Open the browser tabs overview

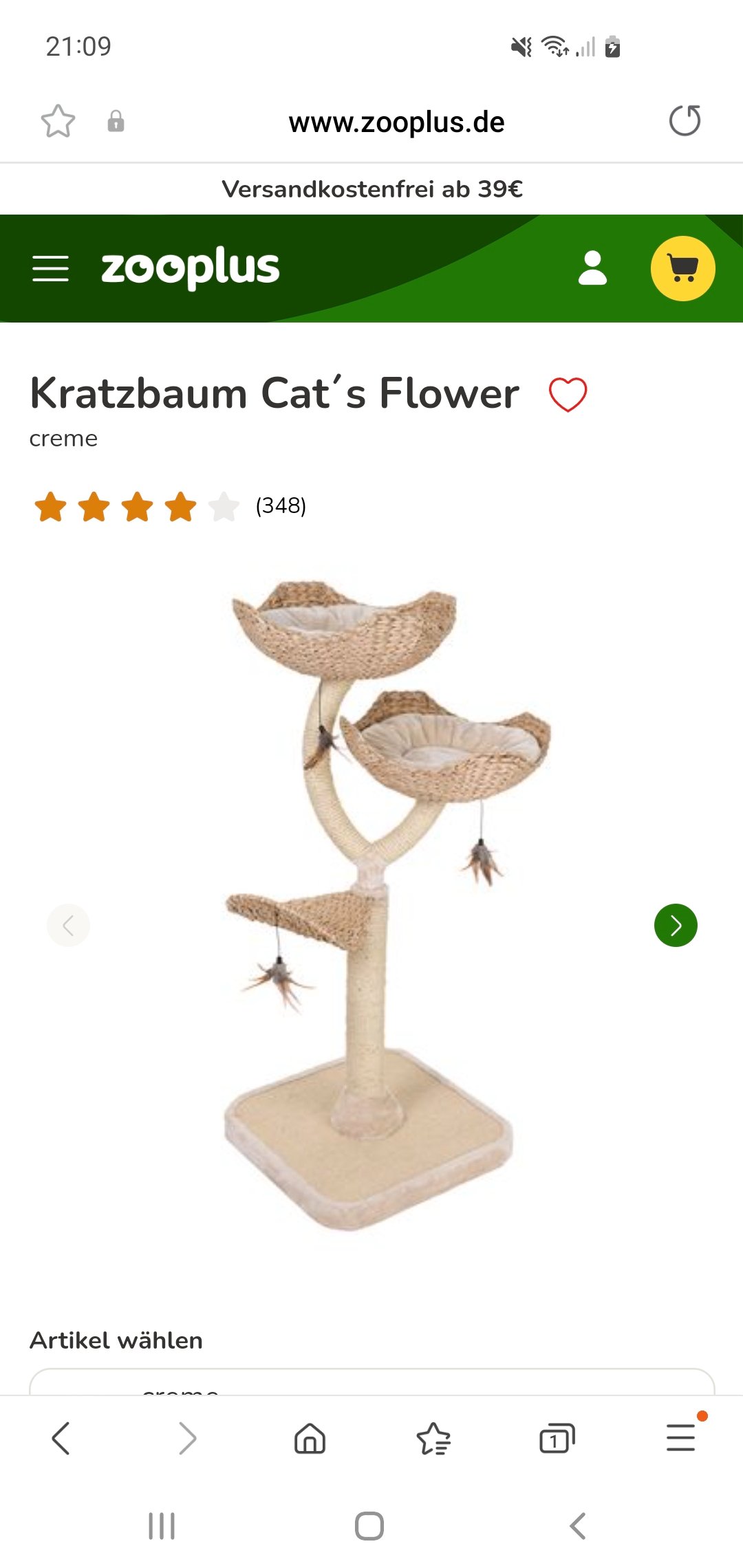[x=557, y=1438]
